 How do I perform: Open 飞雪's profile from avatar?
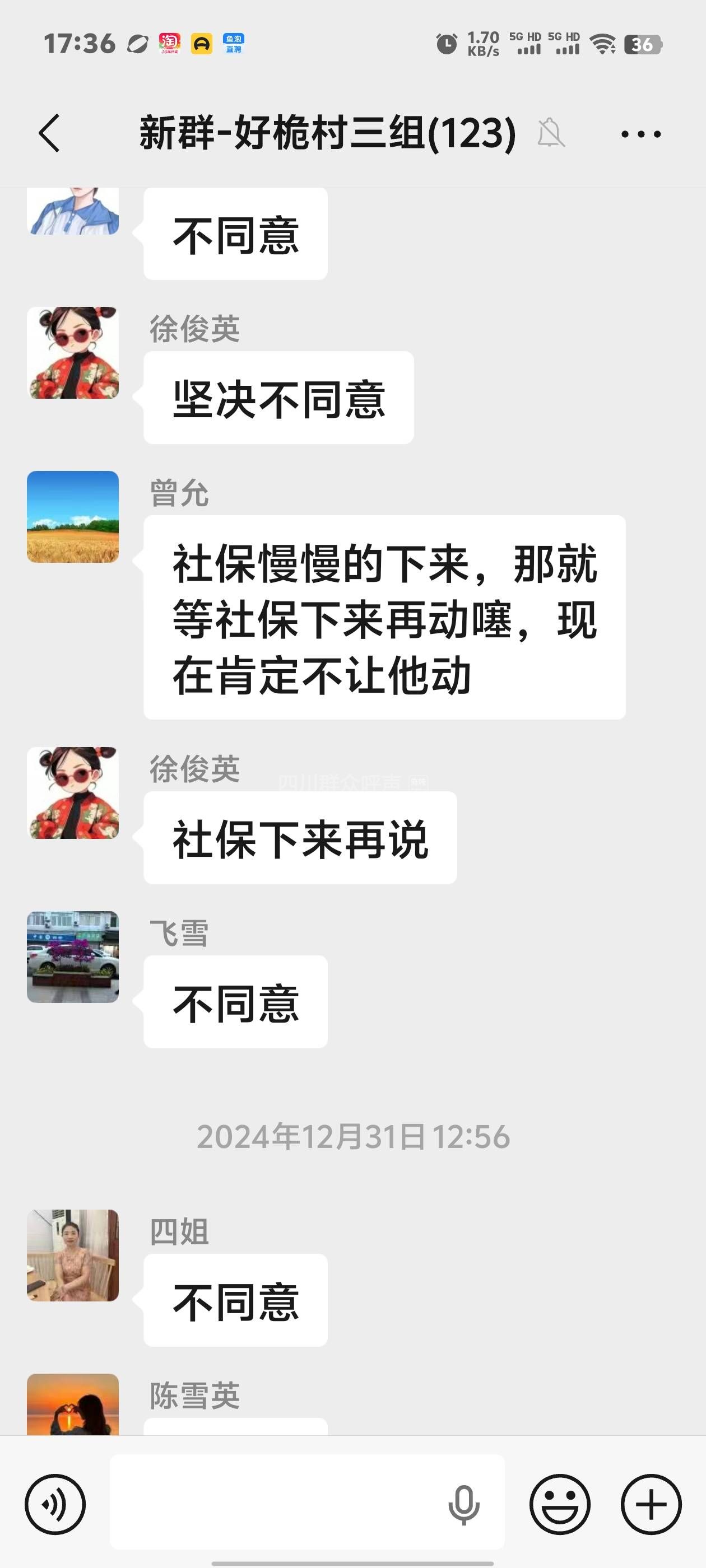point(73,957)
